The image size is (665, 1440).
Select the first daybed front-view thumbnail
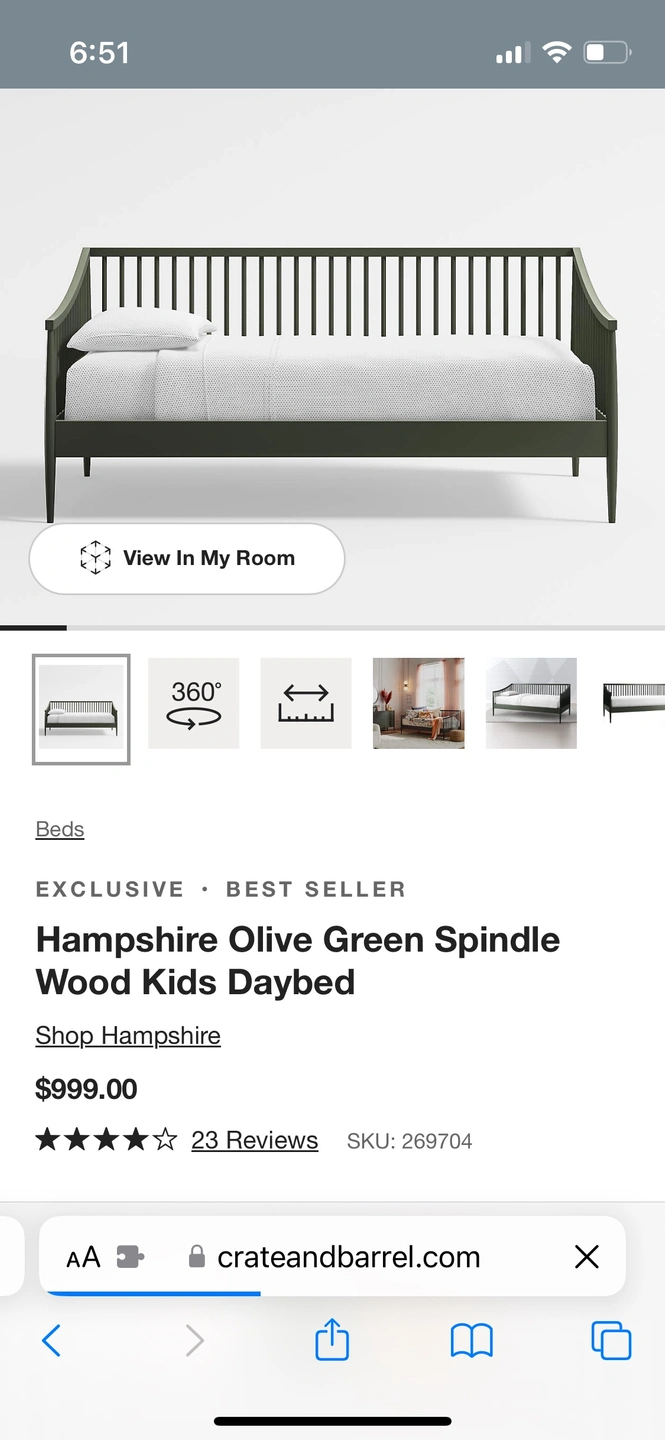[x=81, y=710]
